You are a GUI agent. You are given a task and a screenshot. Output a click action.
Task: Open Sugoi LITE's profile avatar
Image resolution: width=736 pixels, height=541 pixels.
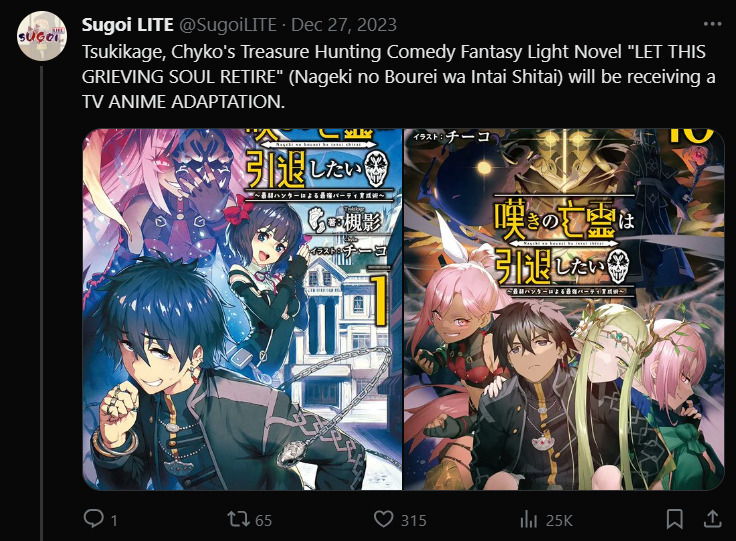40,35
